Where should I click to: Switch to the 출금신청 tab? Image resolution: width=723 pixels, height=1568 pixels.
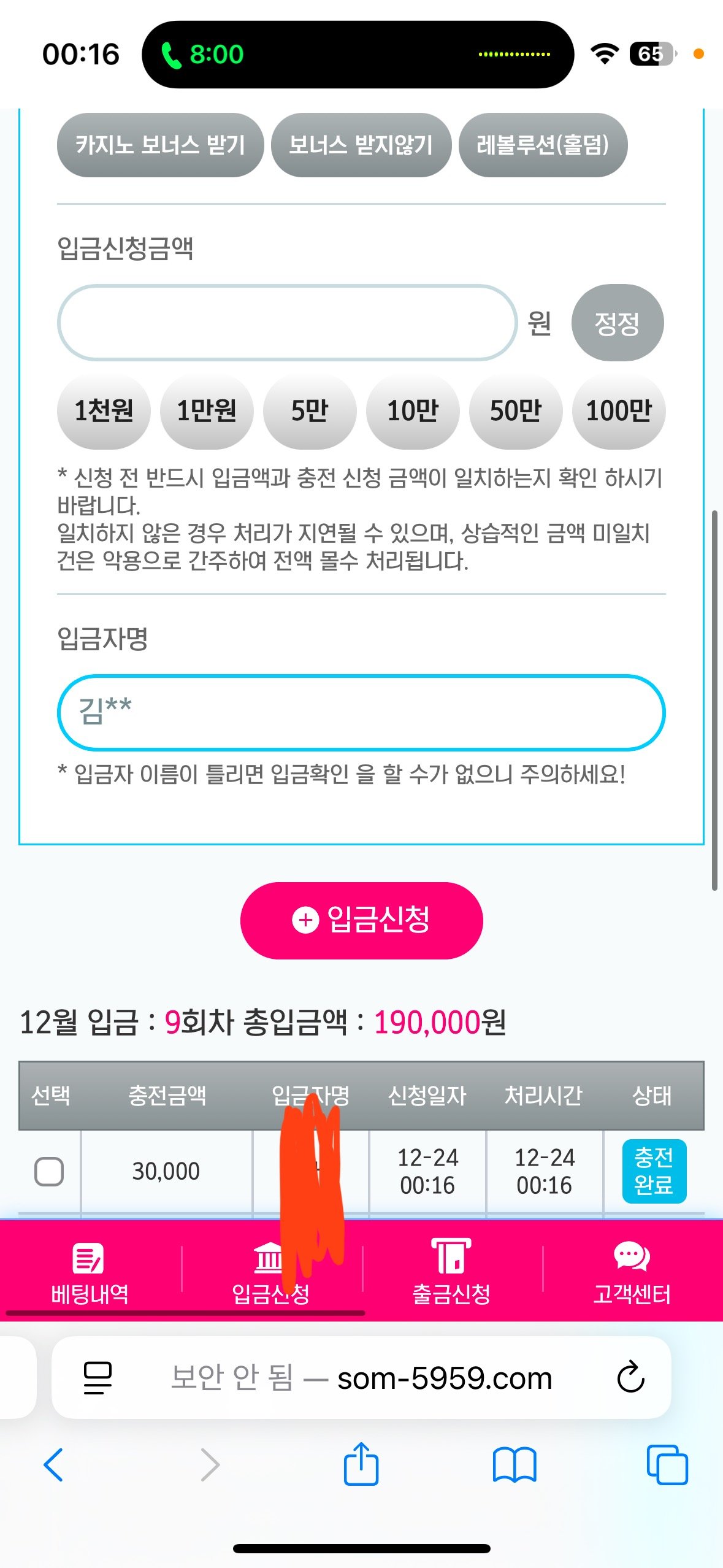pyautogui.click(x=451, y=1270)
